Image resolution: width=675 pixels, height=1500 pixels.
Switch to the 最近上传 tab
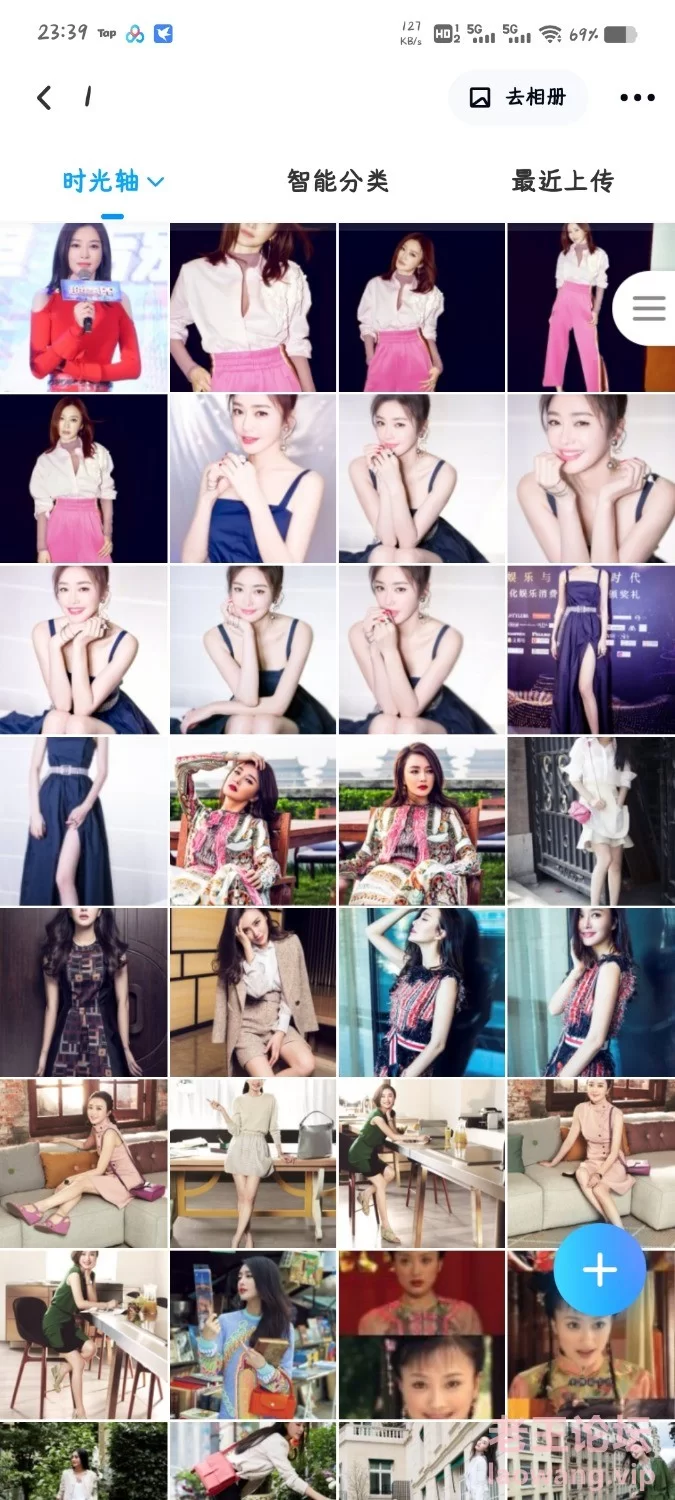561,181
